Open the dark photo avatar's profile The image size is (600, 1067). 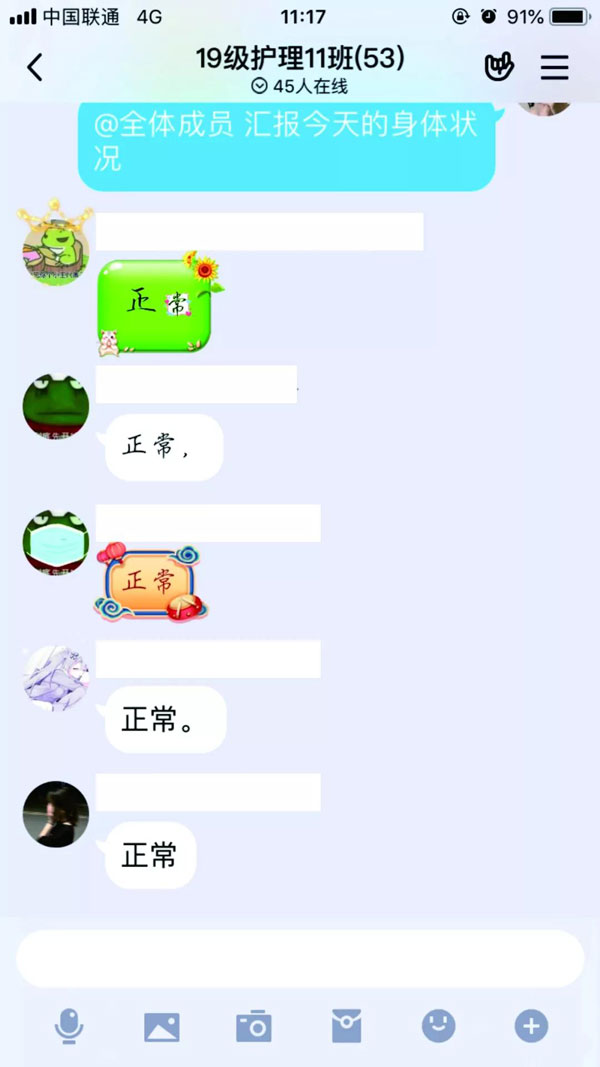tap(56, 814)
